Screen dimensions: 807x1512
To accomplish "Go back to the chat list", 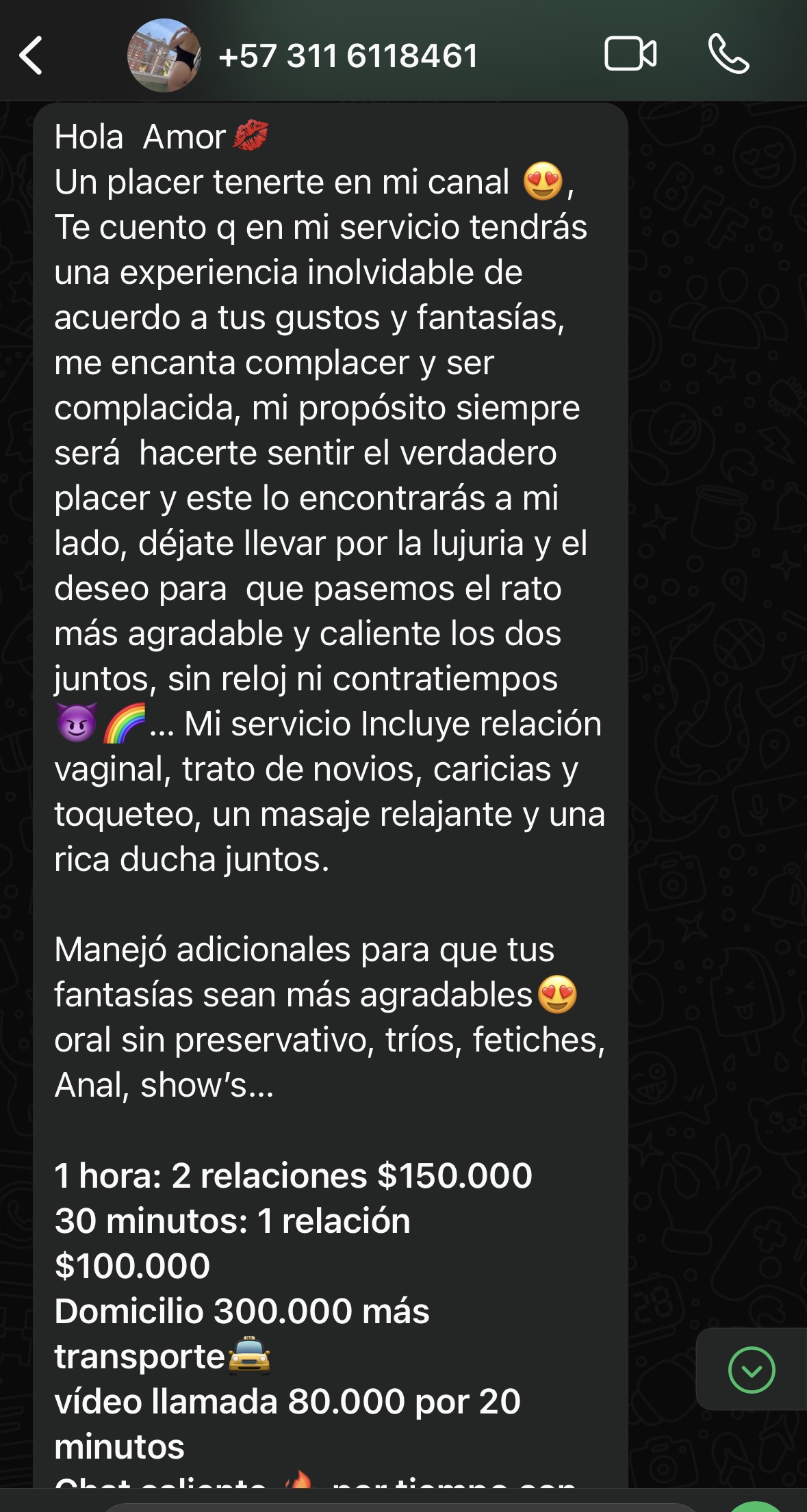I will pos(31,55).
